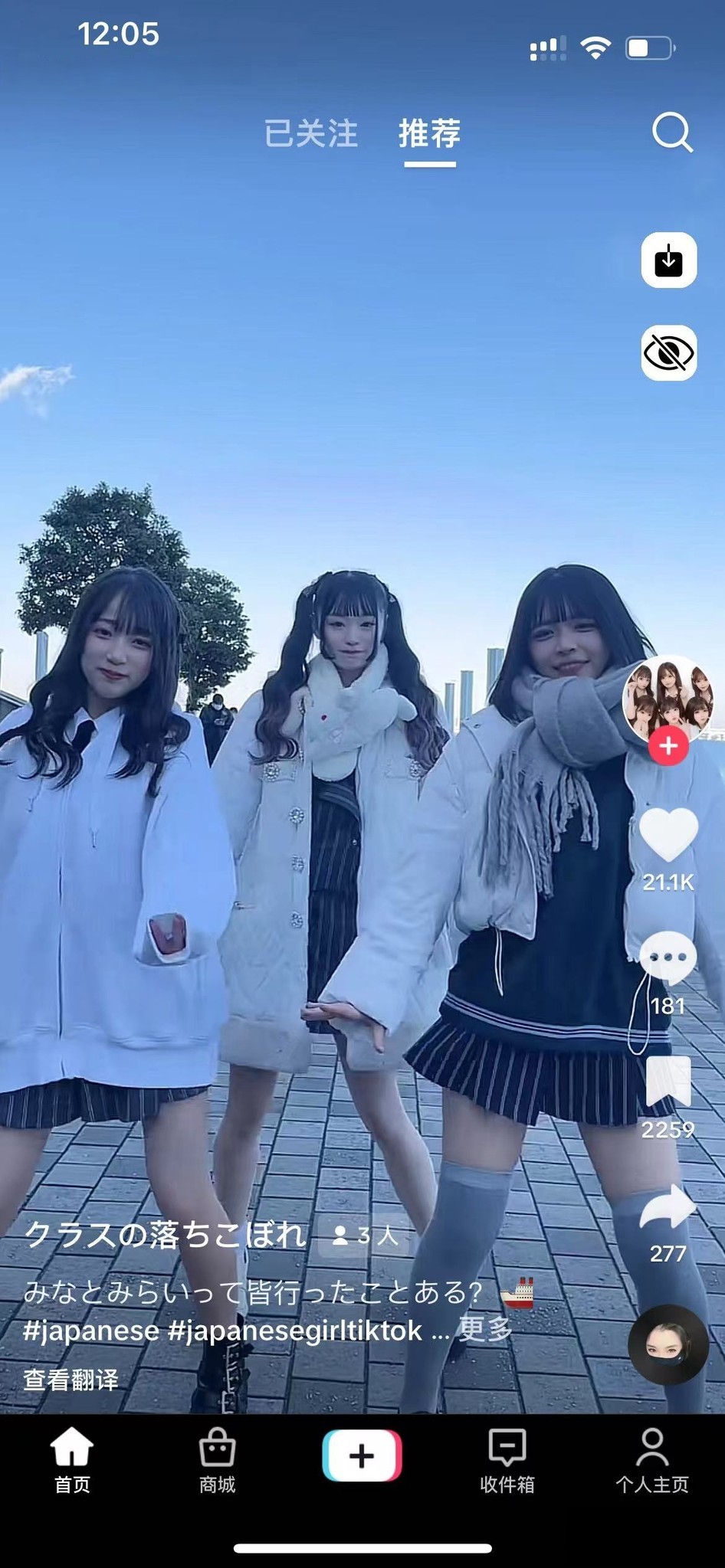
Task: Open the spinning sound disc
Action: tap(668, 1344)
